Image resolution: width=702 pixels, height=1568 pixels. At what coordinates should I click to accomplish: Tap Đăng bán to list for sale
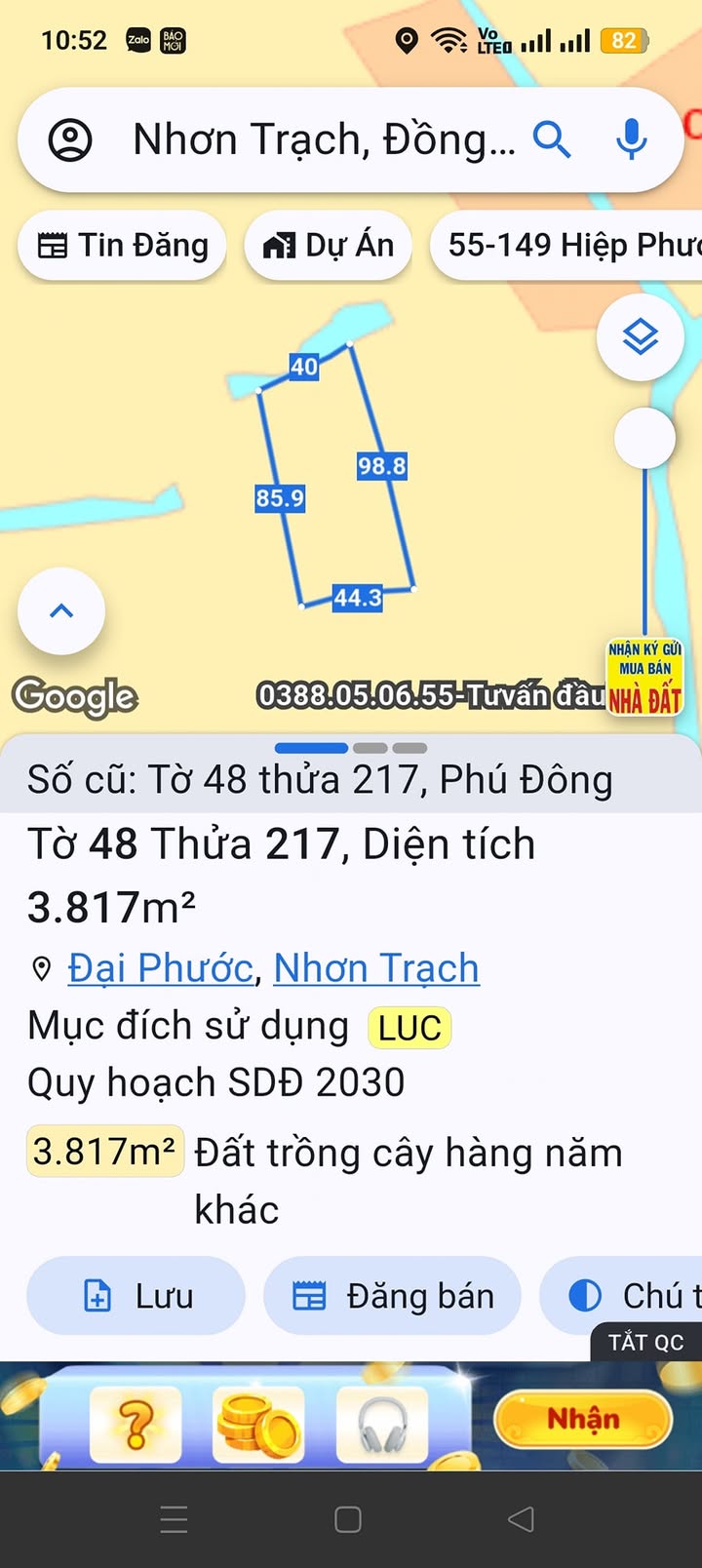[392, 1296]
